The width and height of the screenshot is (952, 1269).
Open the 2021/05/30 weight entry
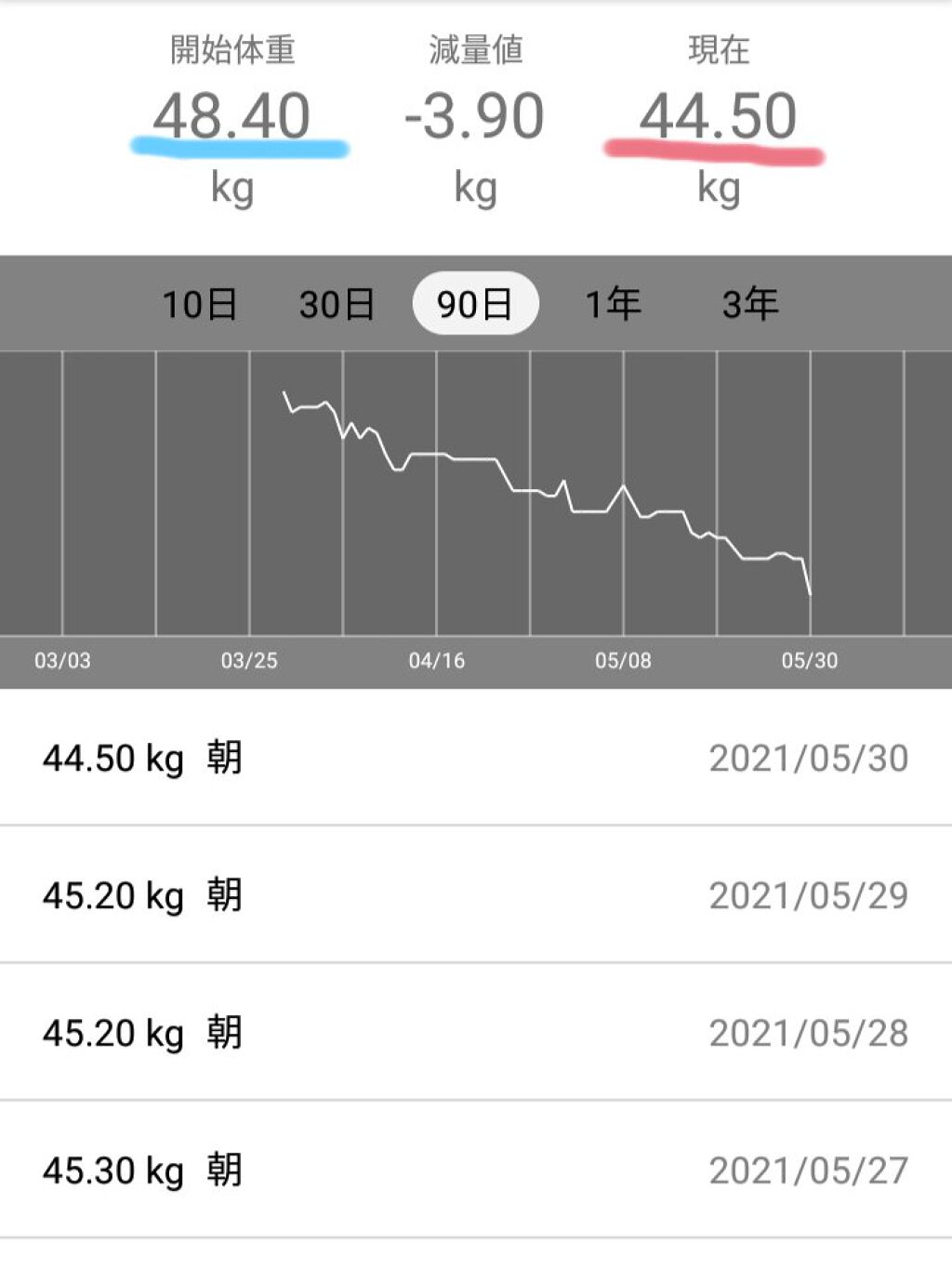[475, 758]
